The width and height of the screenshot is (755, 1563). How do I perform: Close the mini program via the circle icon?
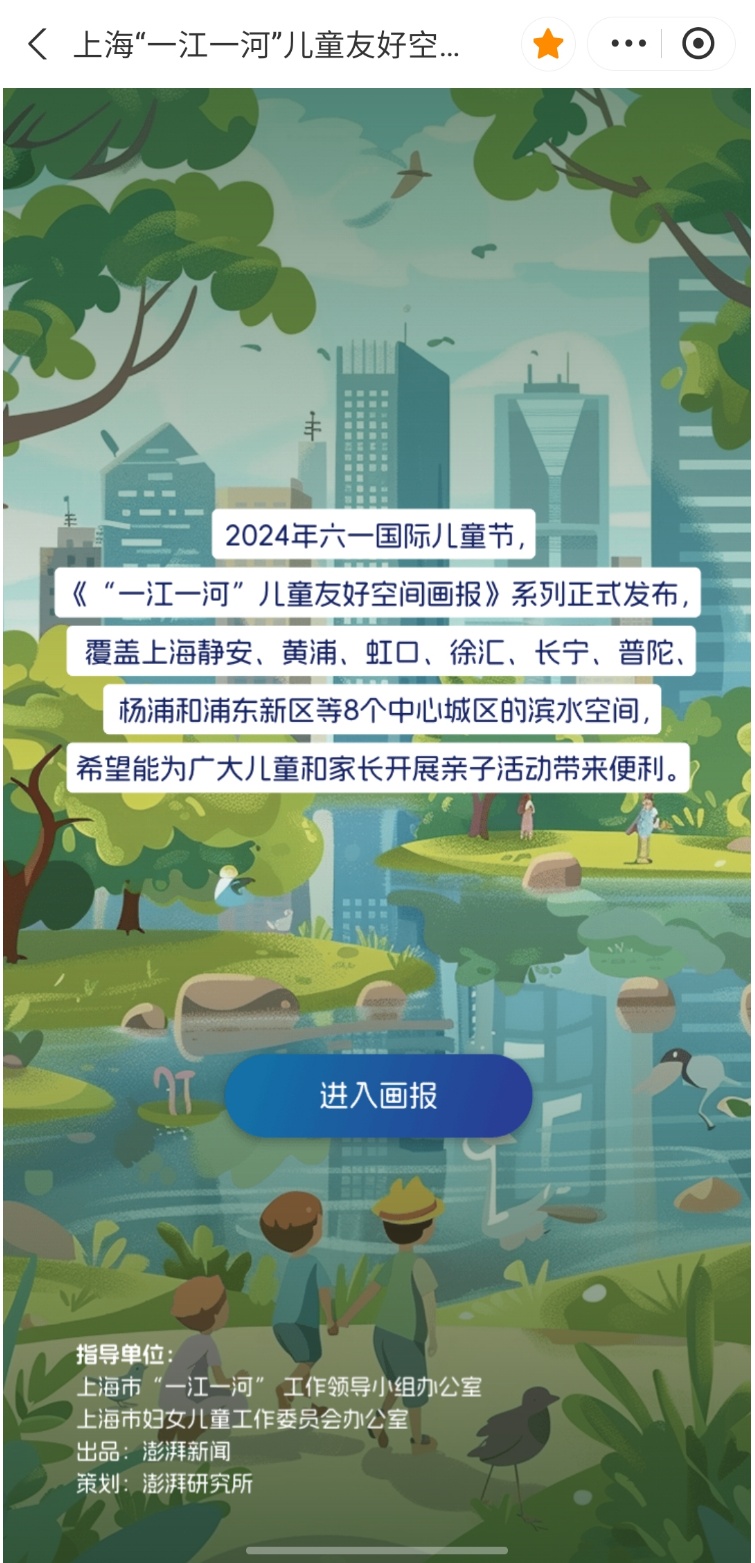698,44
